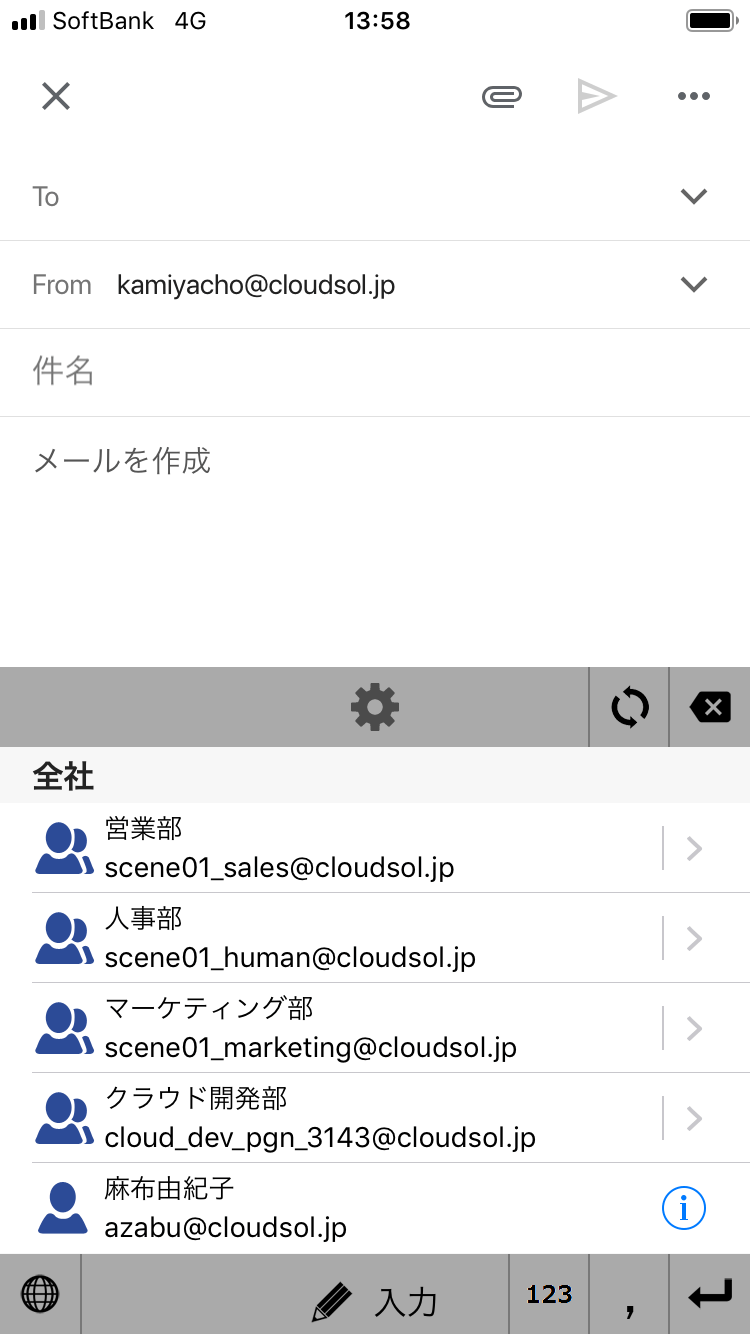Send the email

597,96
